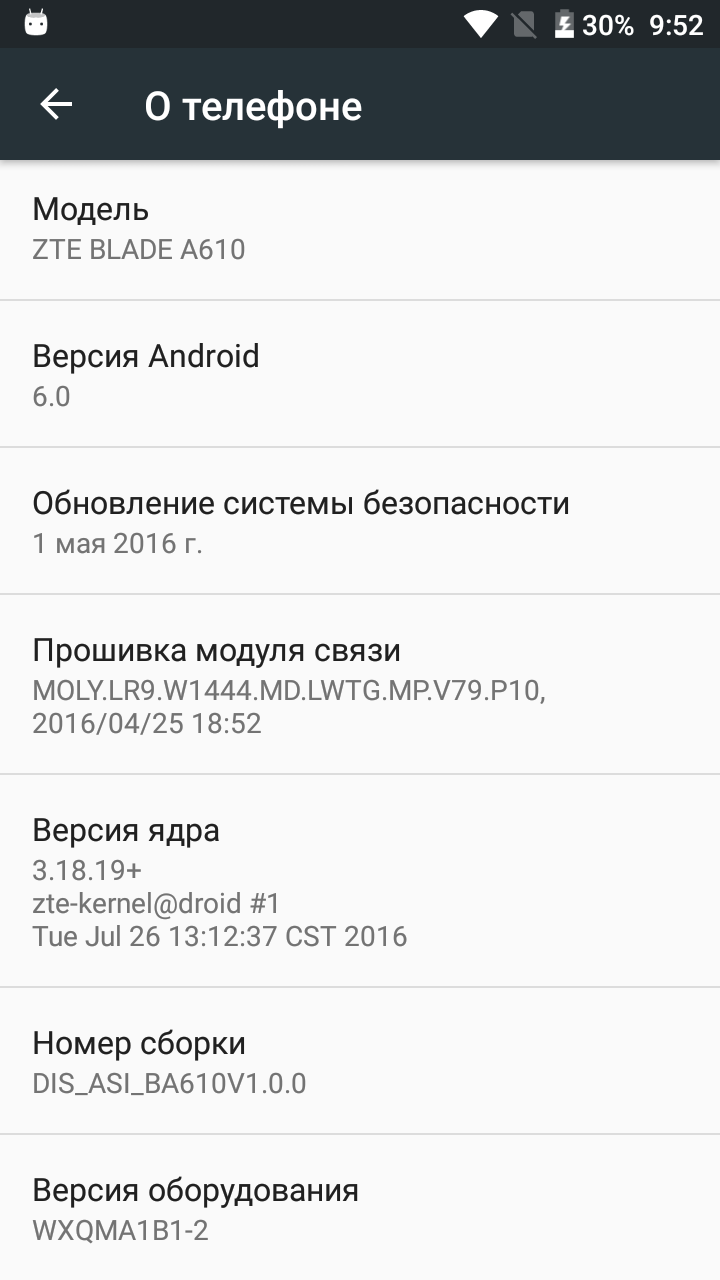Tap the Номер сборки row

click(x=360, y=1061)
